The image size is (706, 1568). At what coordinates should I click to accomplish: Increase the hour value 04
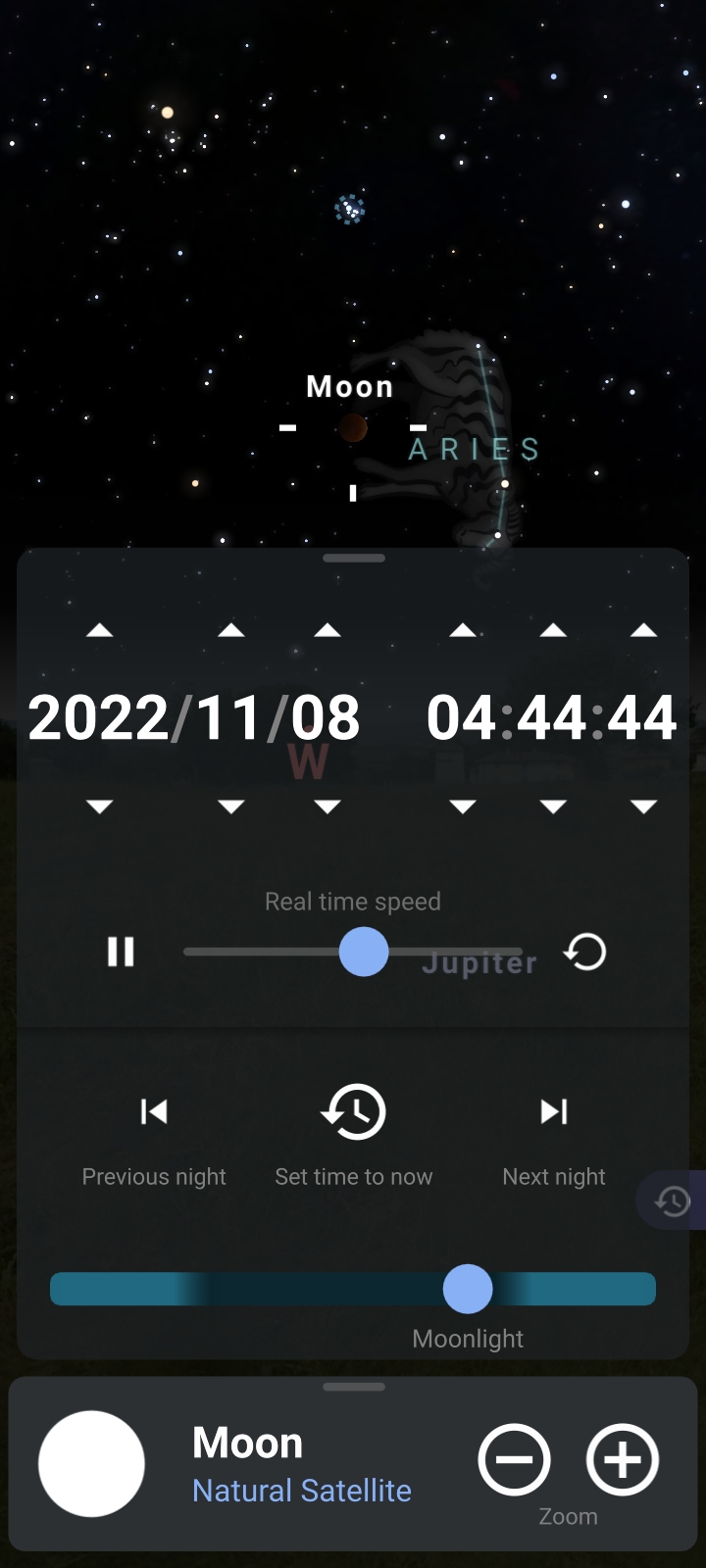[462, 630]
